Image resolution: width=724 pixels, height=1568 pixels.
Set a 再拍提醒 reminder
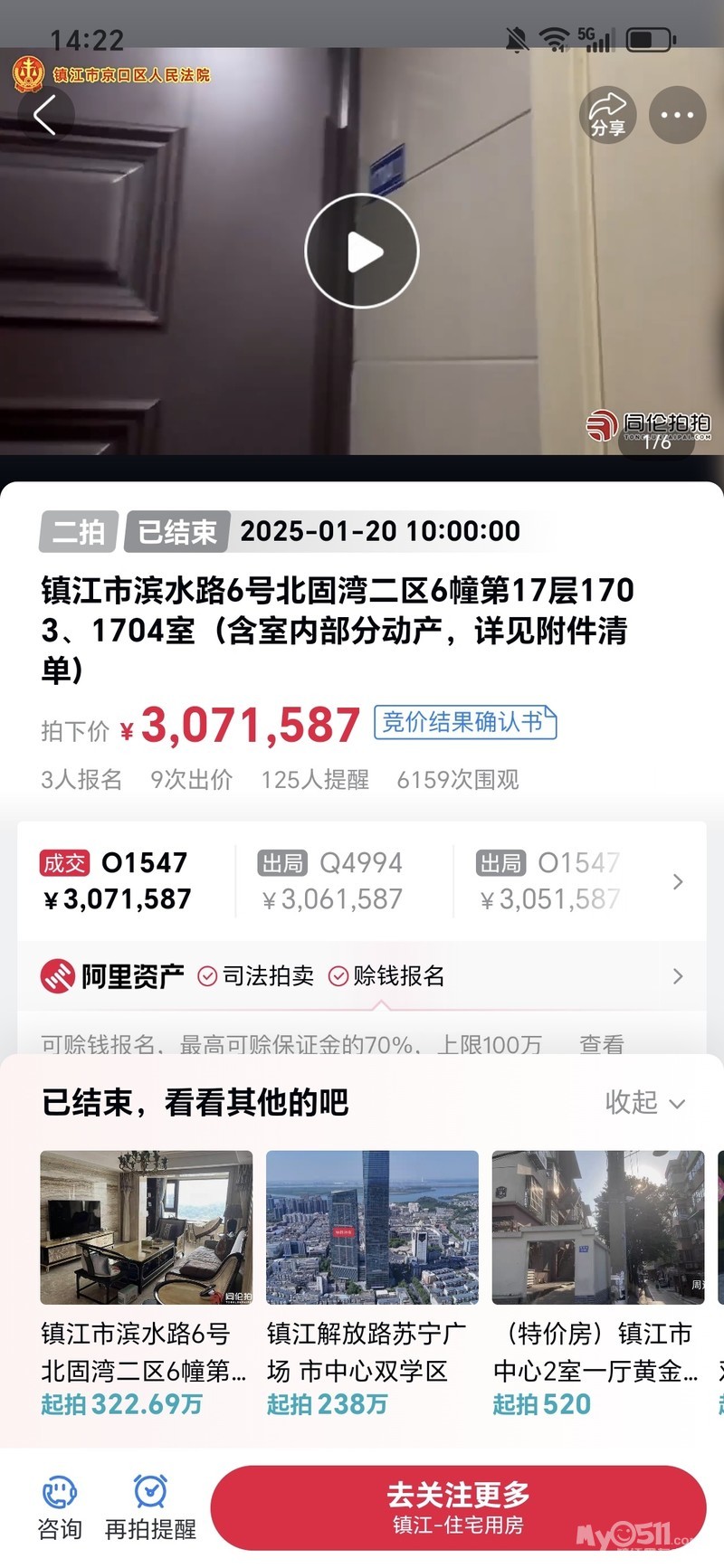tap(150, 1506)
